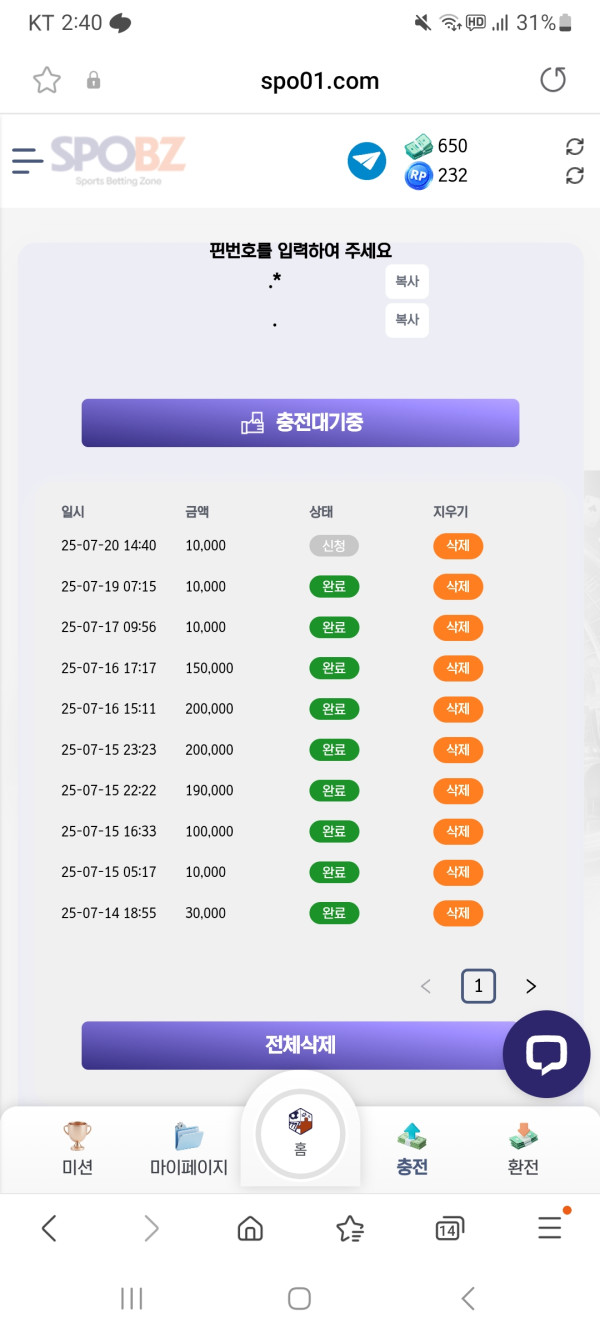600x1333 pixels.
Task: Open the live chat bubble
Action: pos(546,1054)
